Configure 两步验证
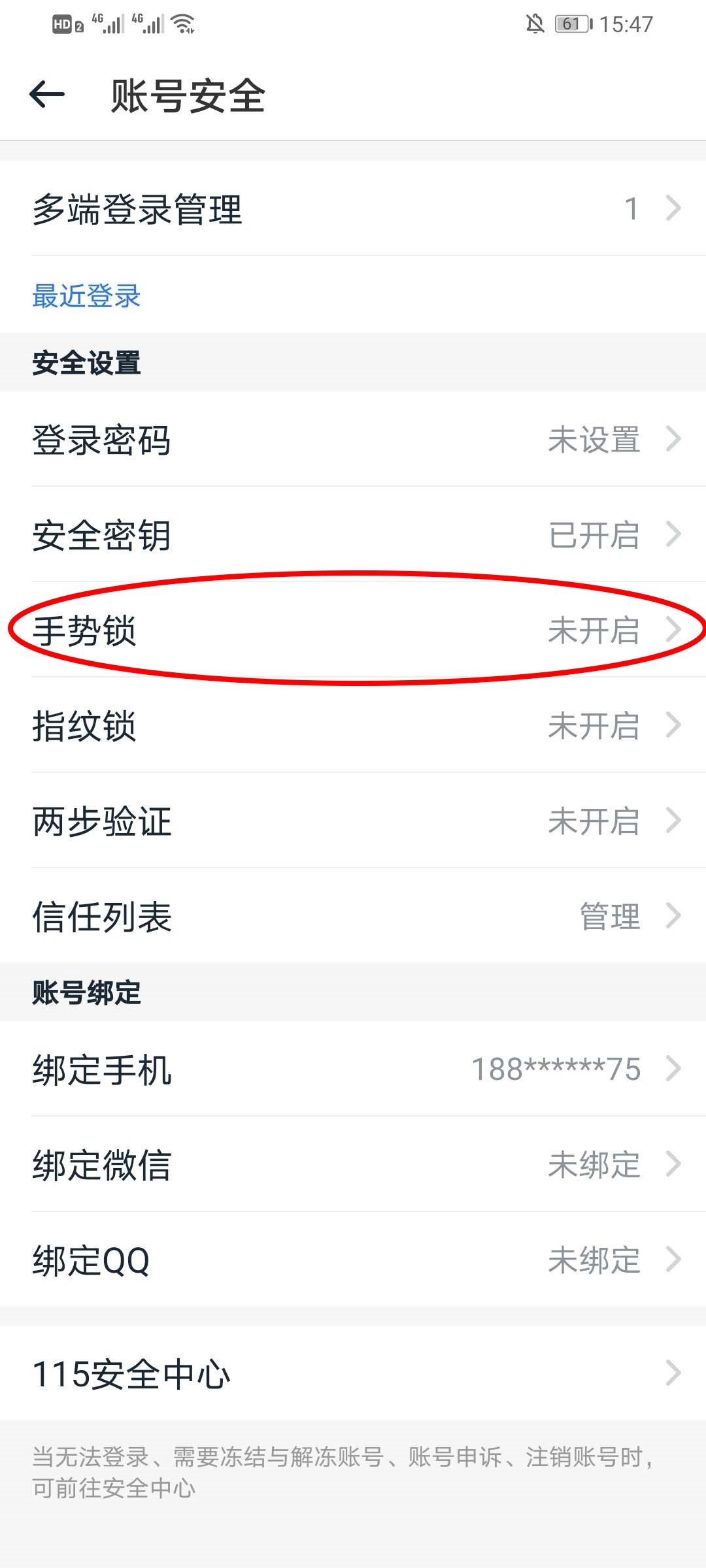 (353, 821)
